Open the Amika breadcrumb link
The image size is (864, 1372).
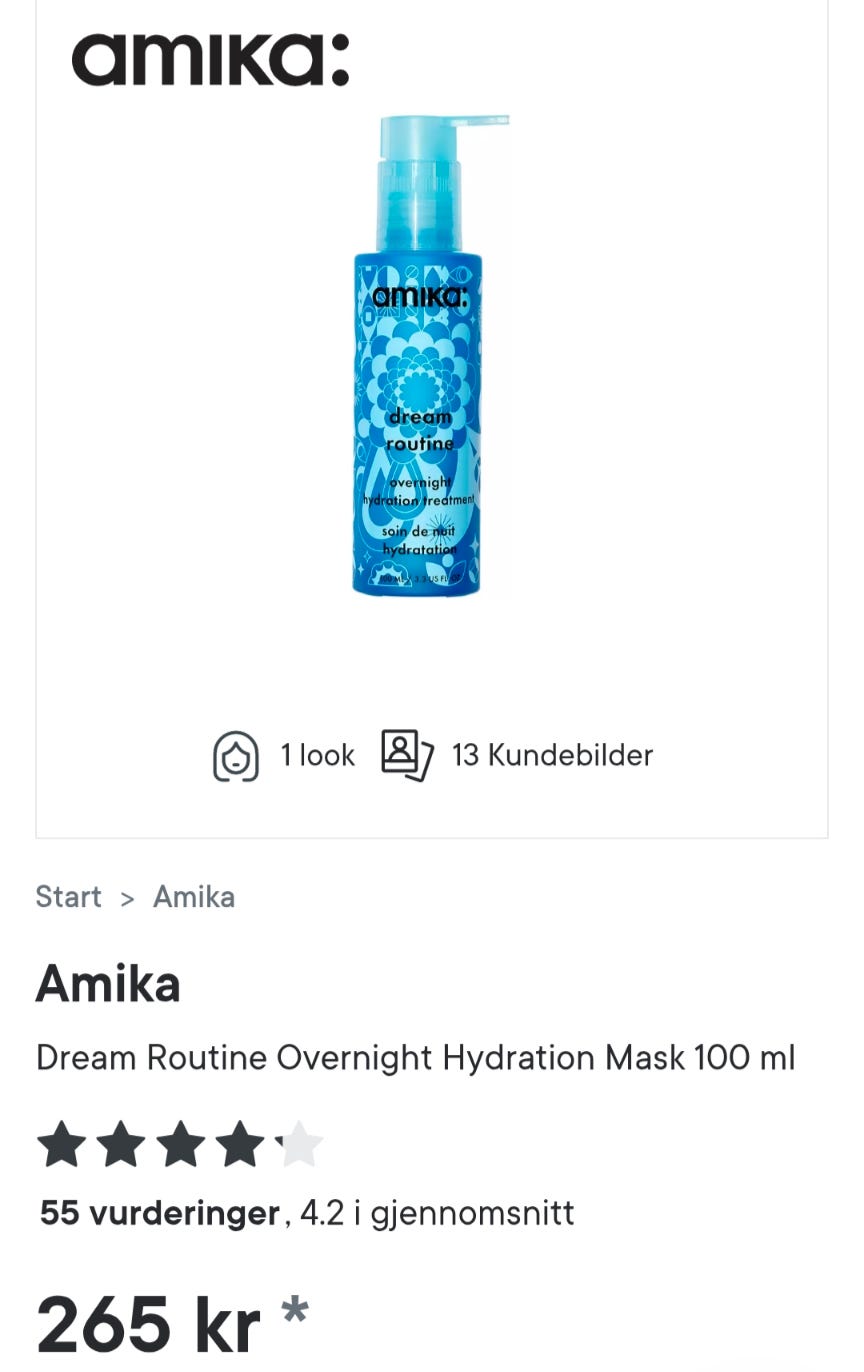click(194, 897)
